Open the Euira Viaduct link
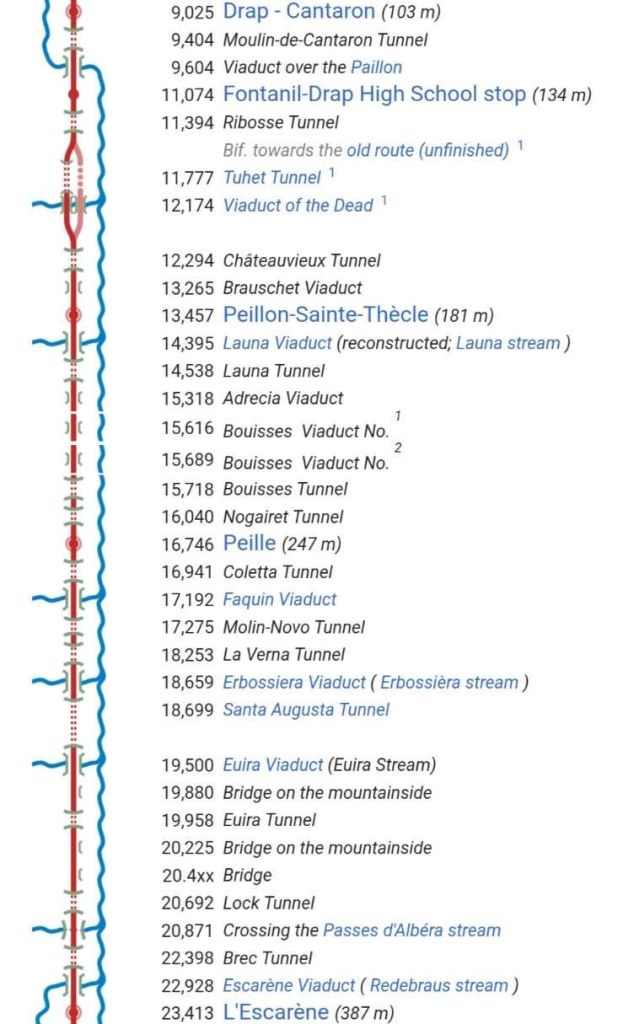This screenshot has height=1024, width=623. click(x=273, y=765)
